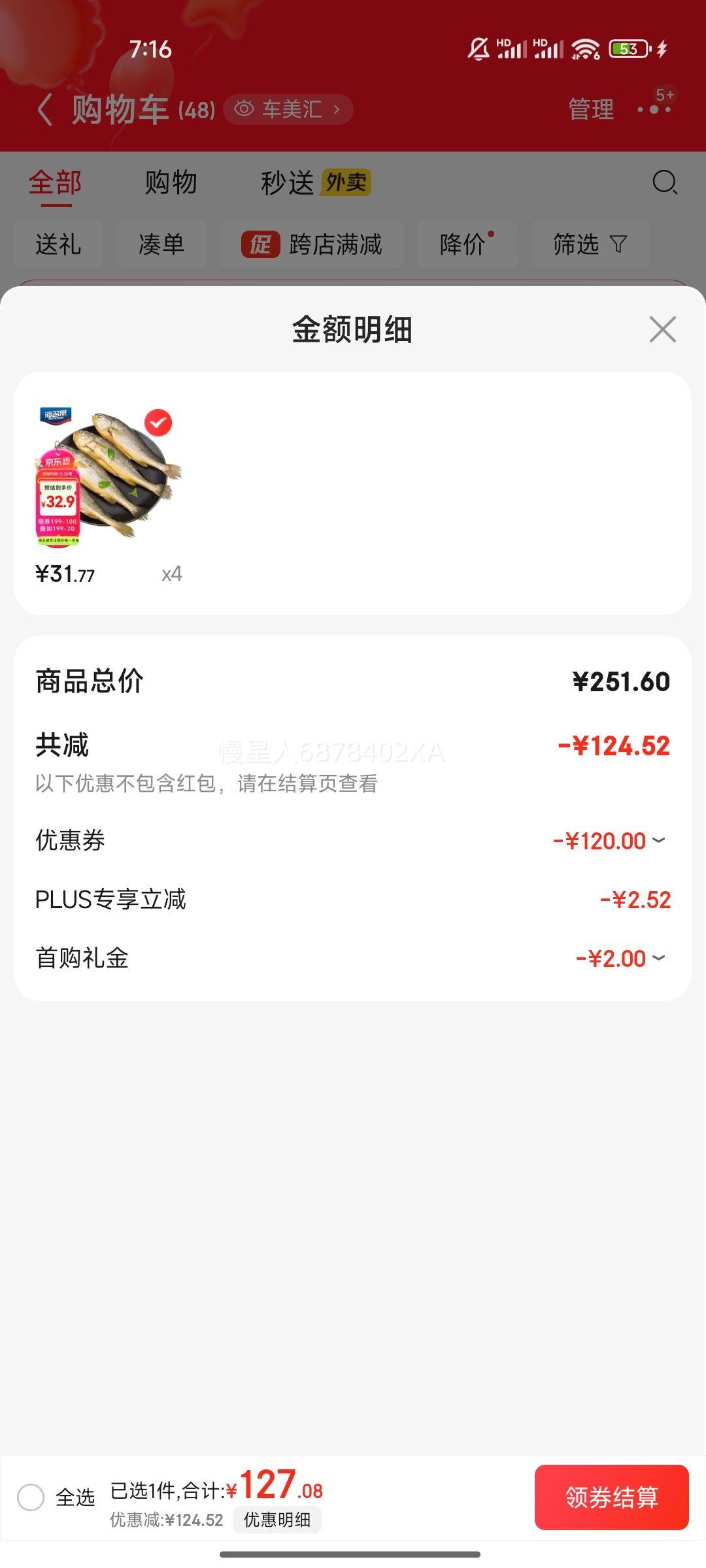Open the yellow croaker fish product
Screen dimensions: 706x1568
tap(109, 478)
